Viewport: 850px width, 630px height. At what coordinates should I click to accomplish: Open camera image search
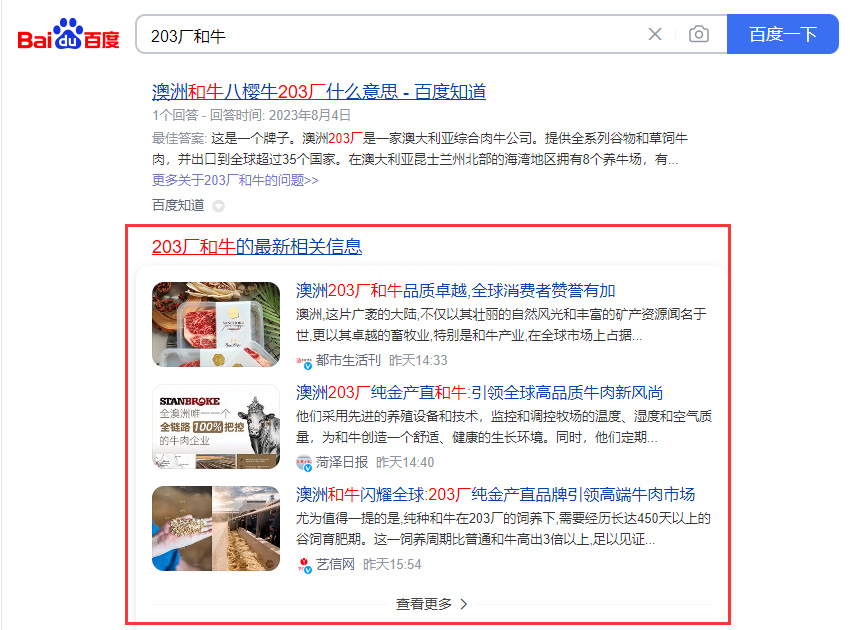699,34
